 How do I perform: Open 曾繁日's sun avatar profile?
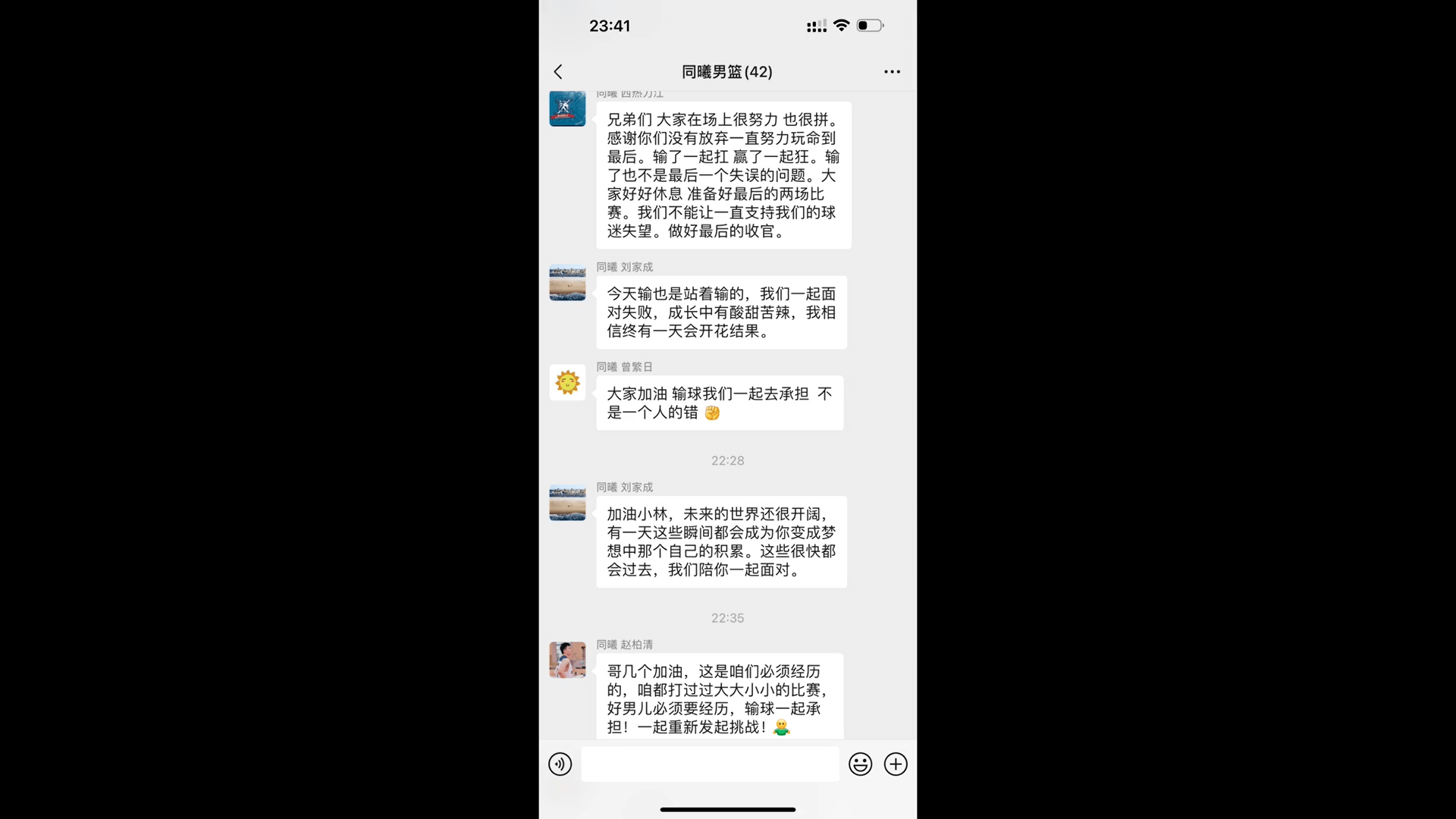[567, 382]
